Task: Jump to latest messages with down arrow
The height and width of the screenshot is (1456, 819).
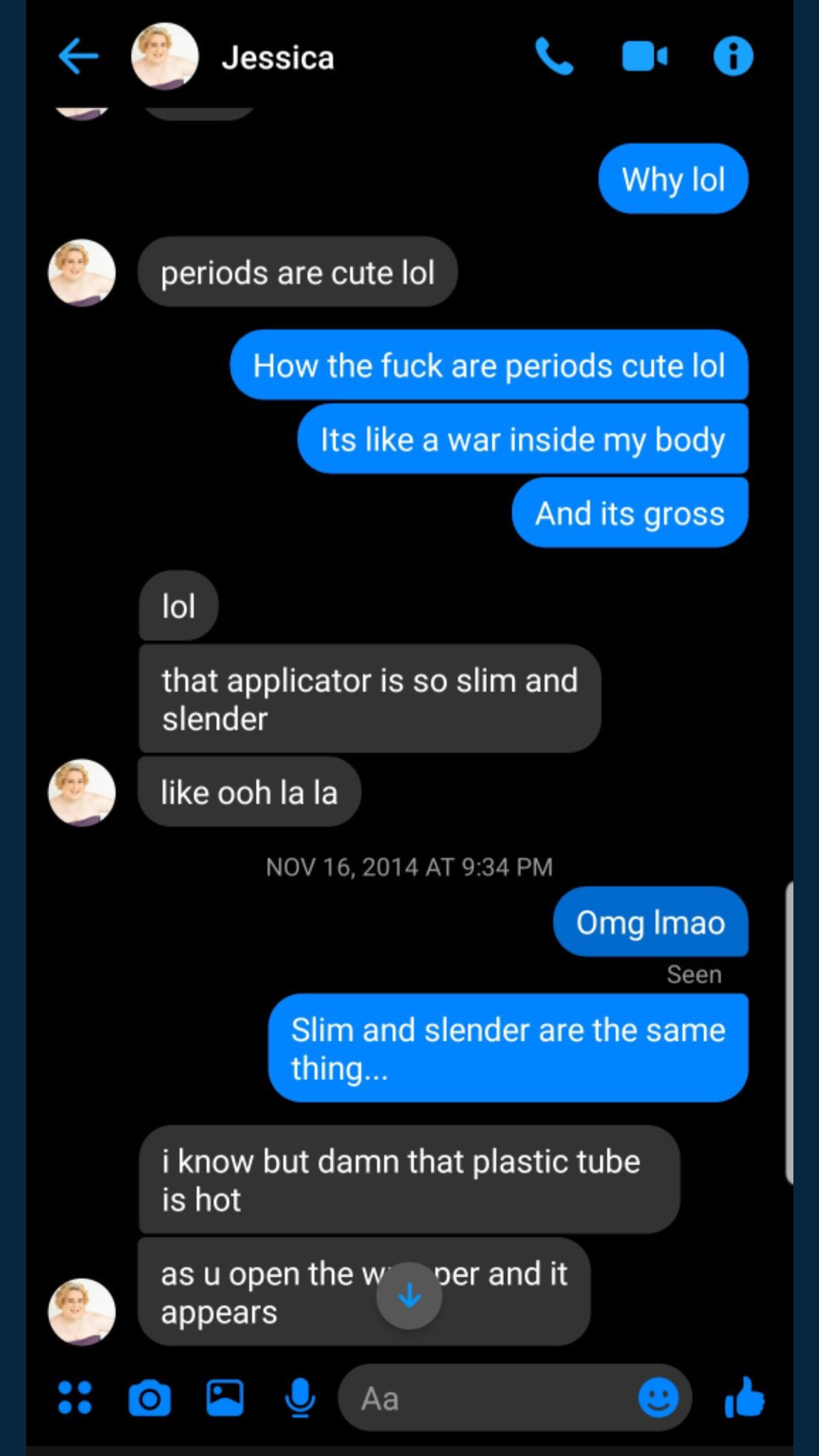Action: click(x=409, y=1296)
